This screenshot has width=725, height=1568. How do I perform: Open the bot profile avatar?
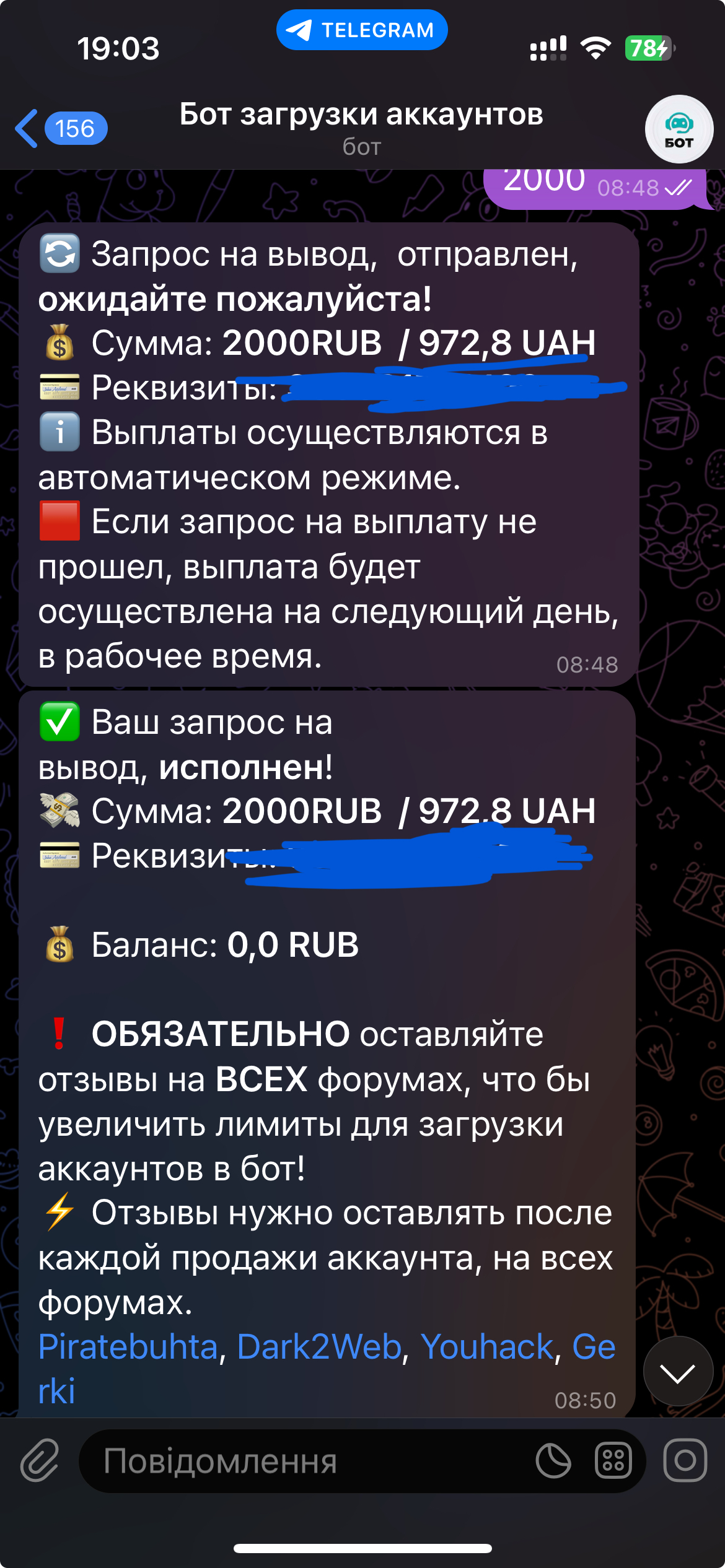tap(679, 129)
